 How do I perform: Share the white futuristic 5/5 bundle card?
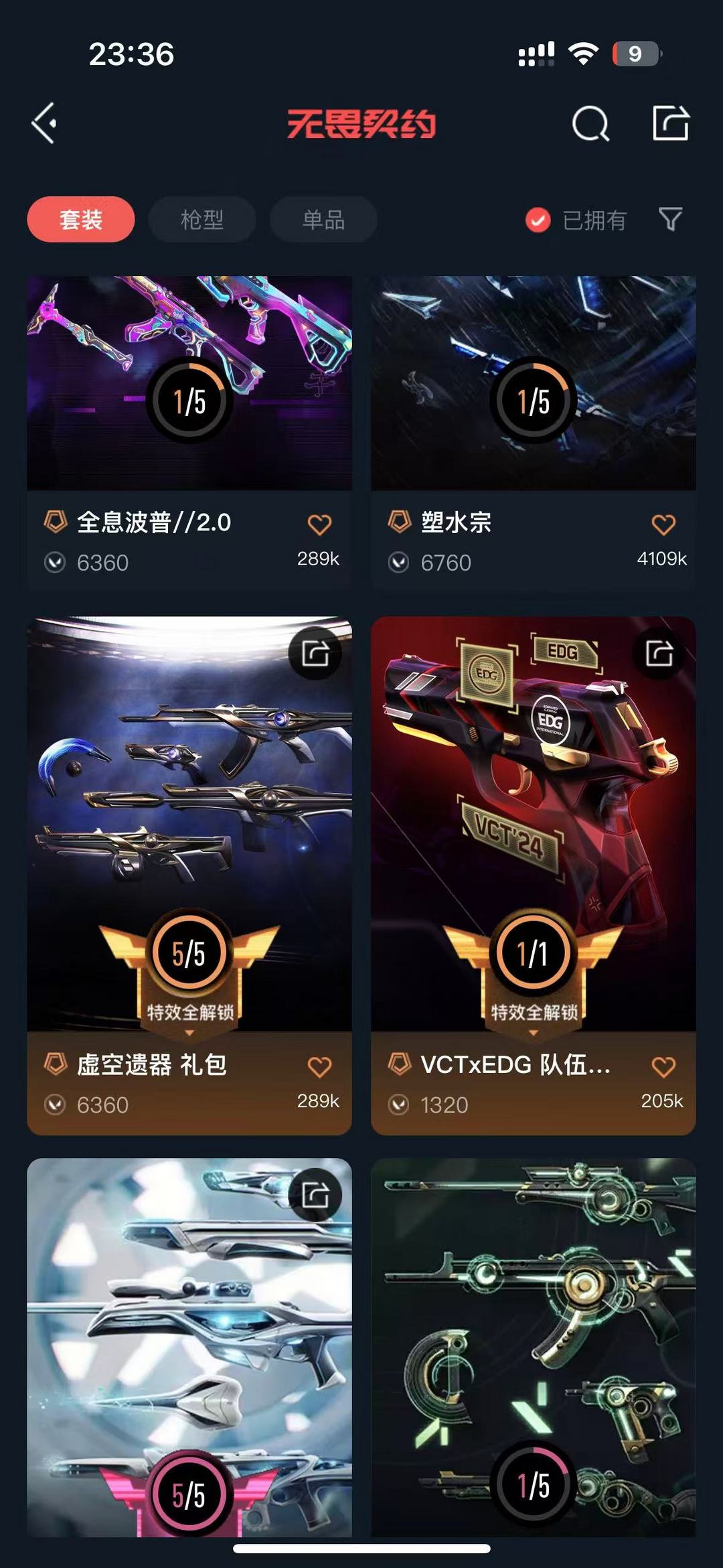tap(315, 1195)
